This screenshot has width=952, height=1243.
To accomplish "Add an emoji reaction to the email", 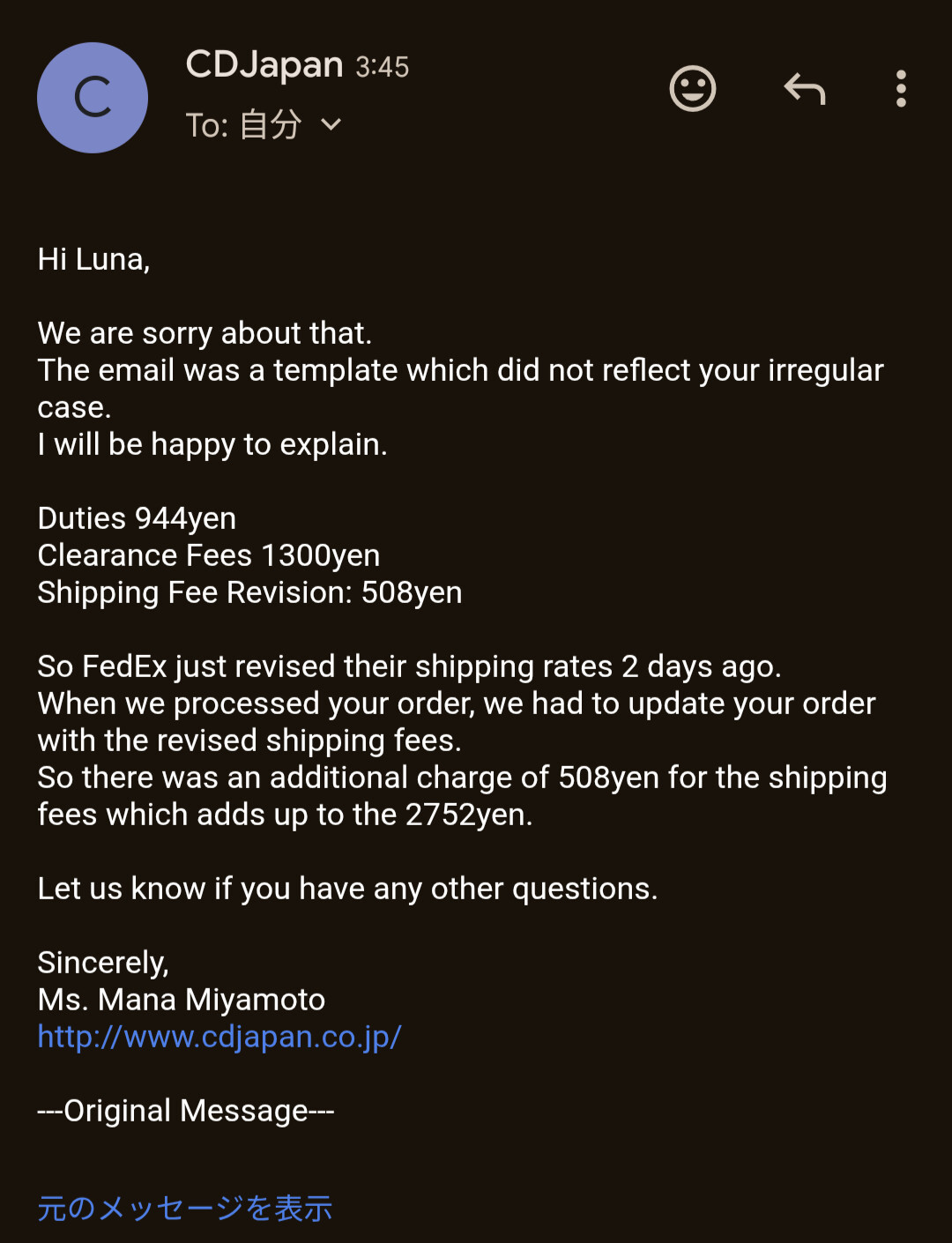I will pyautogui.click(x=693, y=89).
